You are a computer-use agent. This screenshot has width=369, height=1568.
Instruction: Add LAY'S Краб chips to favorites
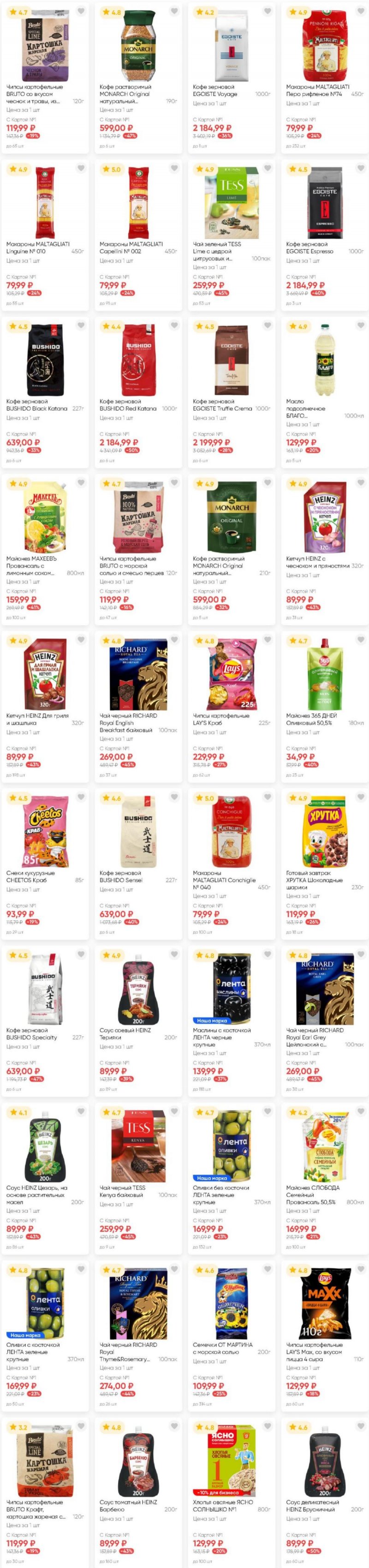(x=268, y=640)
